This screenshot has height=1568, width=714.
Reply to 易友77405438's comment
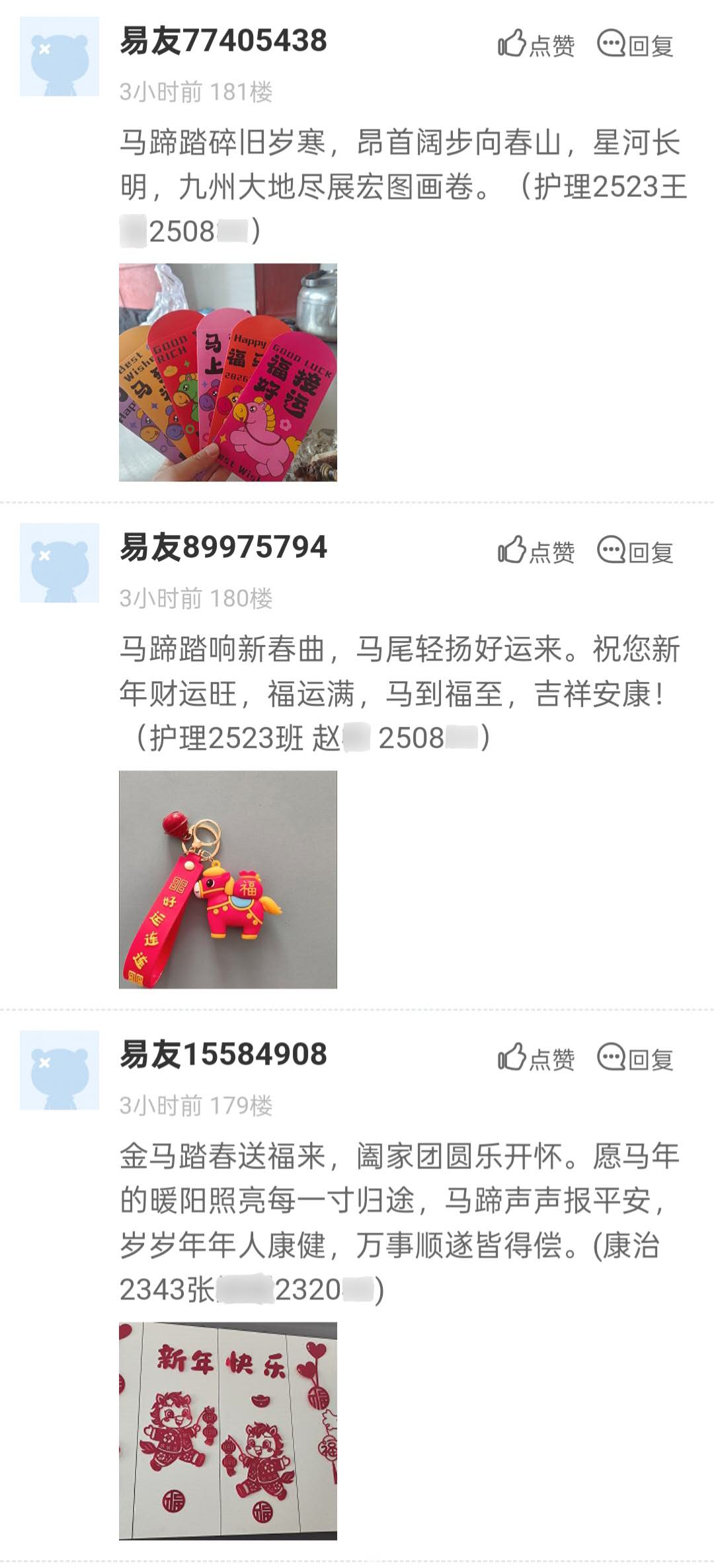click(x=635, y=44)
